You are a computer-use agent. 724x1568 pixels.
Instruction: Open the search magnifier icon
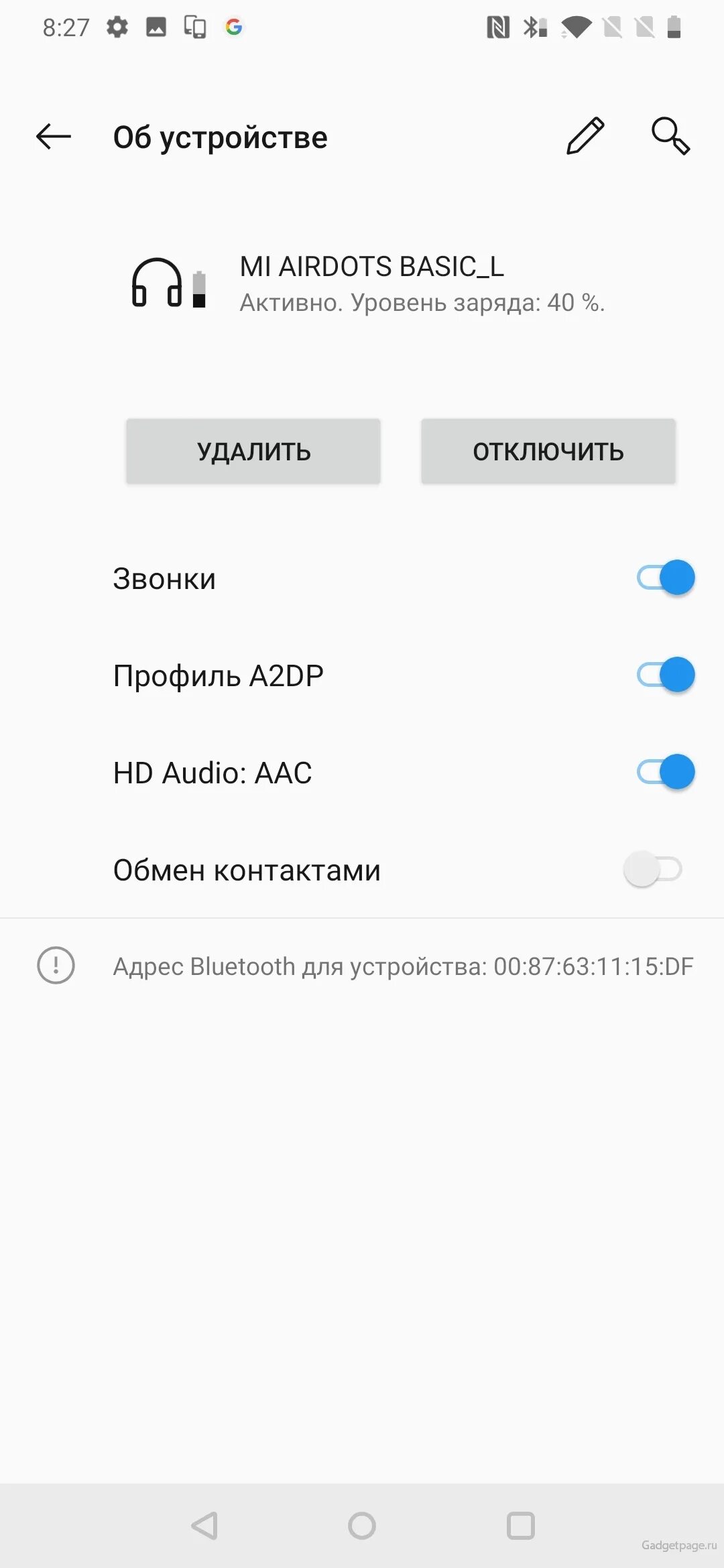670,136
